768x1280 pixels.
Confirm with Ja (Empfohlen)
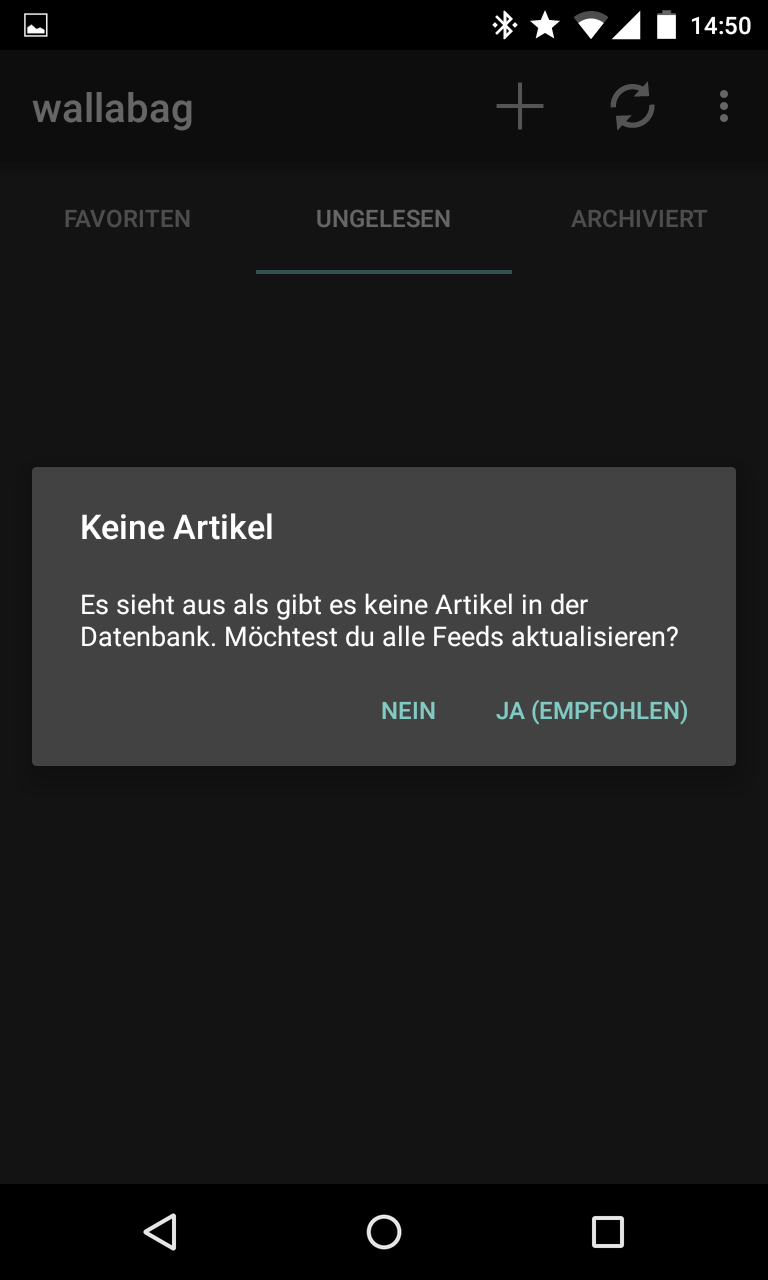(x=591, y=711)
